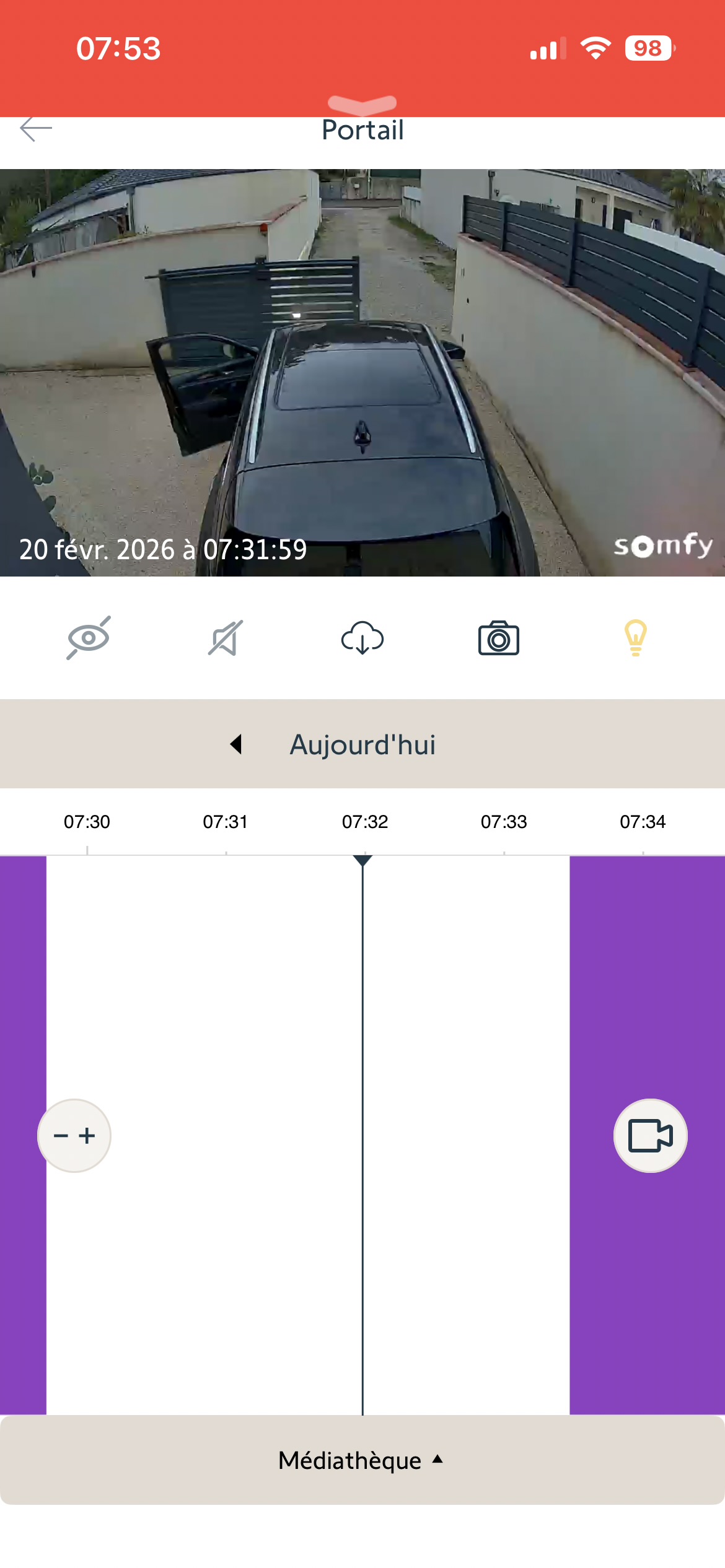Take a snapshot with the camera icon
Image resolution: width=725 pixels, height=1568 pixels.
pyautogui.click(x=499, y=638)
